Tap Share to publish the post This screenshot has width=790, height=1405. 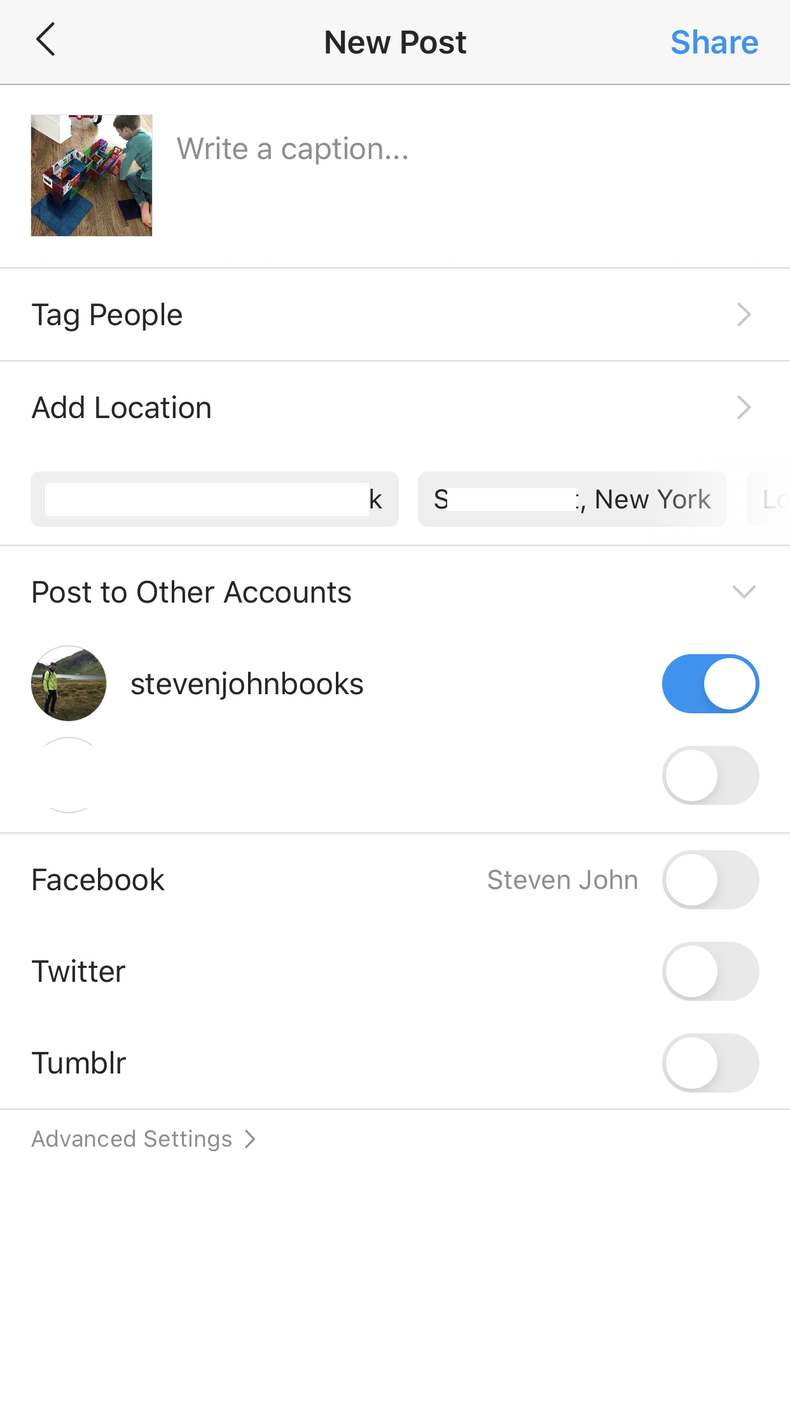[714, 41]
